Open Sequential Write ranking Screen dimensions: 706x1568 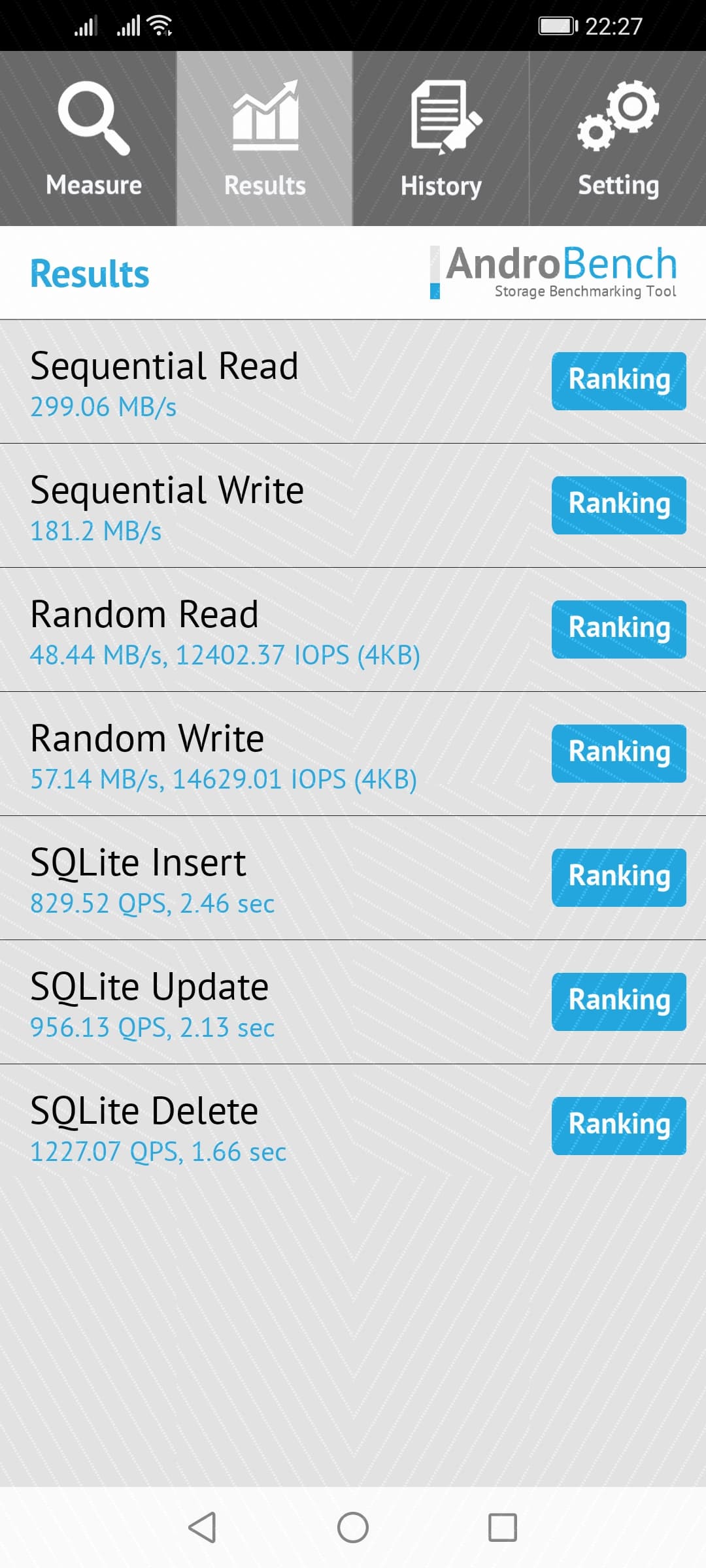coord(618,505)
